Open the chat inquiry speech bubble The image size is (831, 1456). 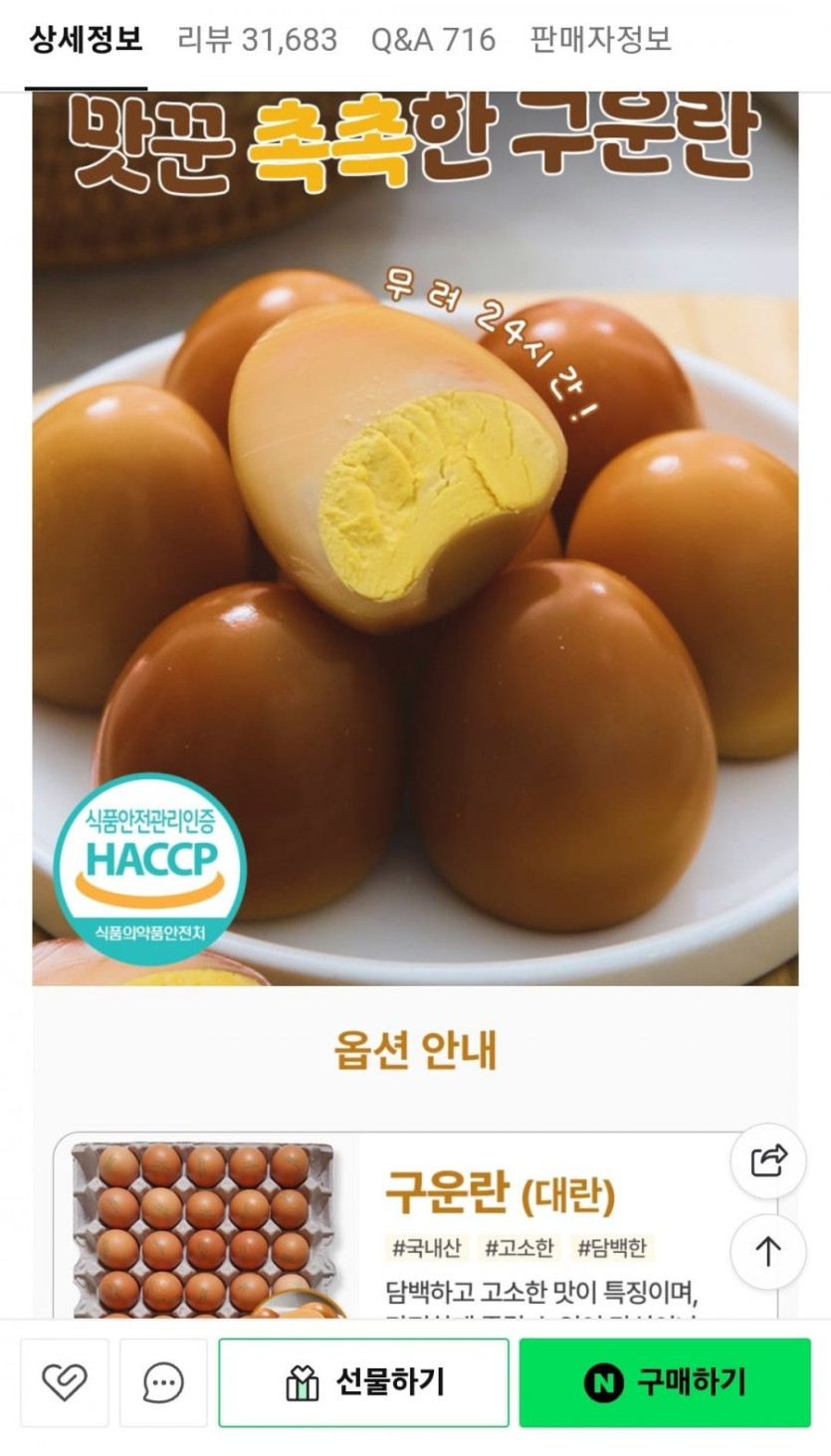(x=163, y=1382)
